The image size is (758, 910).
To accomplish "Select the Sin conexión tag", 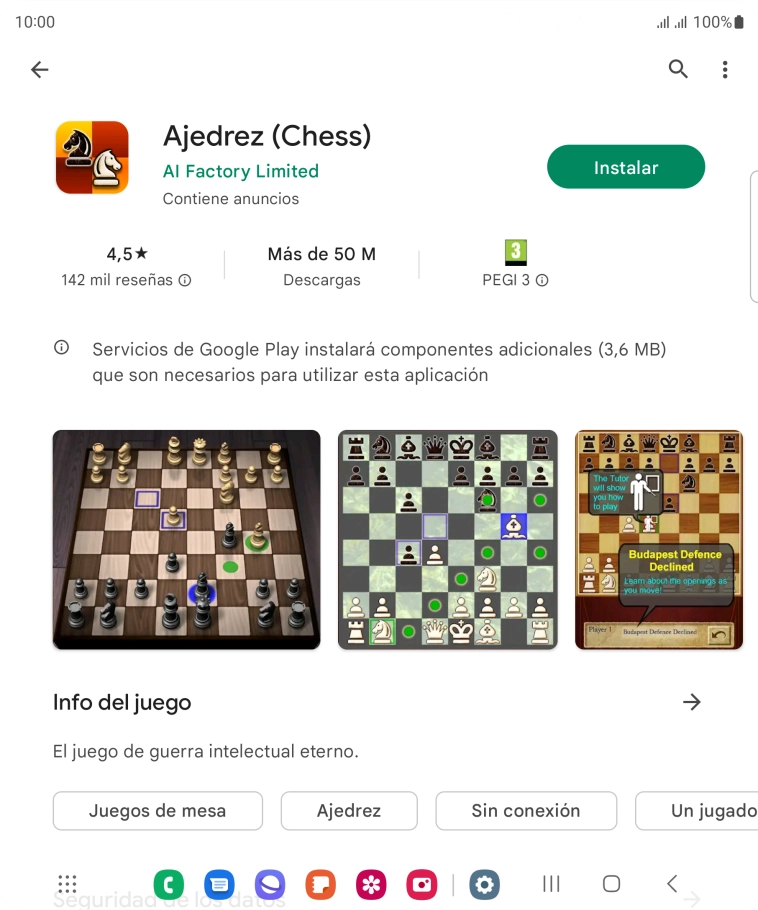I will 525,811.
